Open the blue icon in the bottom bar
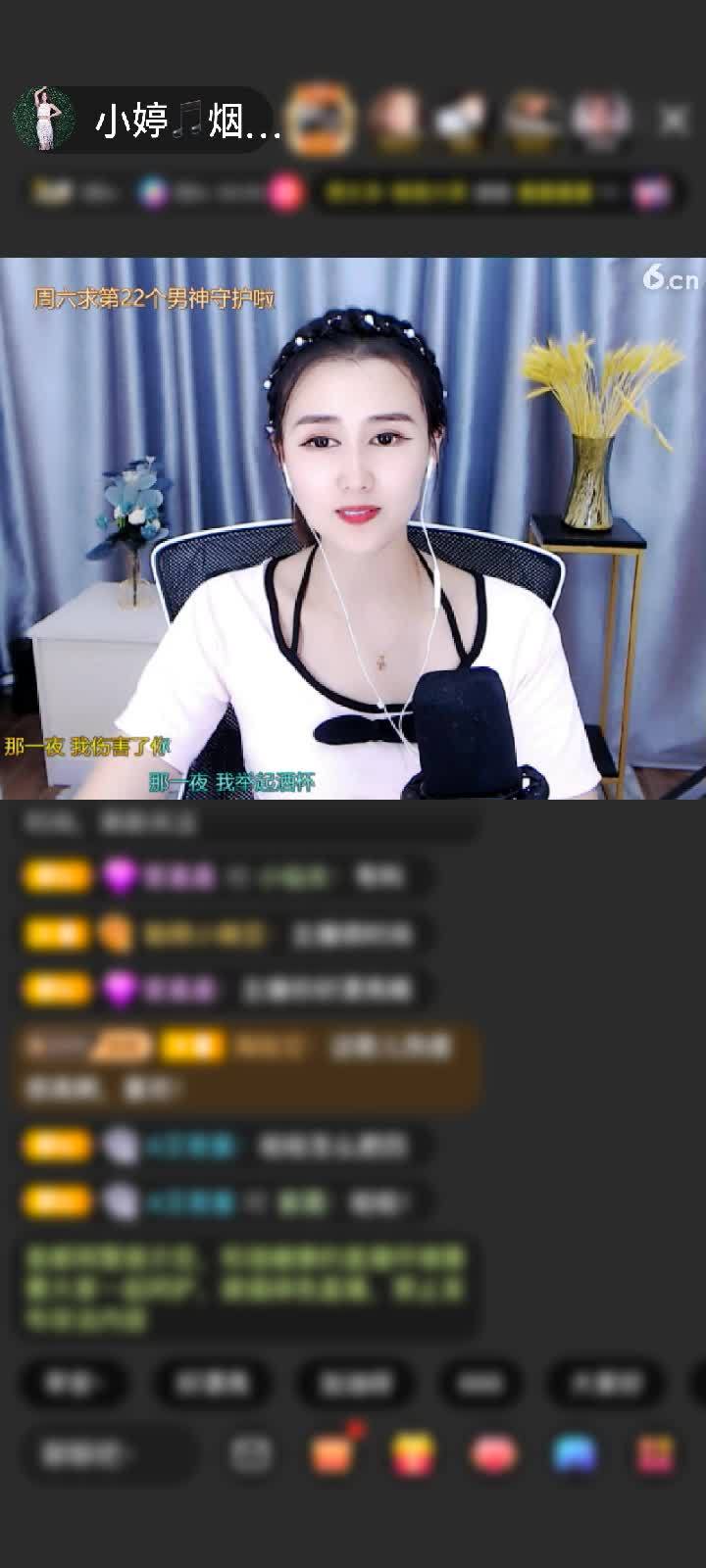Image resolution: width=706 pixels, height=1568 pixels. [575, 1454]
